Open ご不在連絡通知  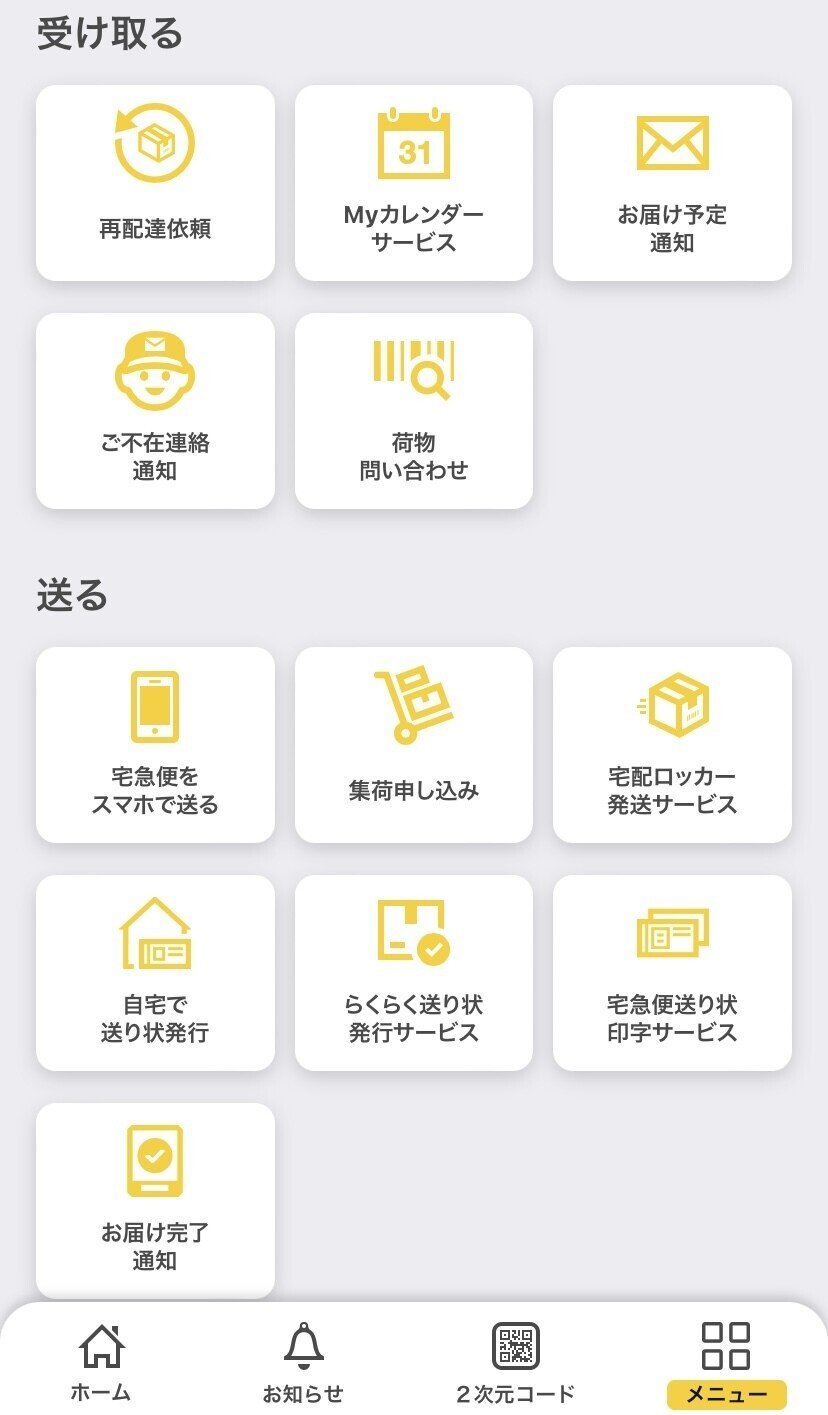155,411
